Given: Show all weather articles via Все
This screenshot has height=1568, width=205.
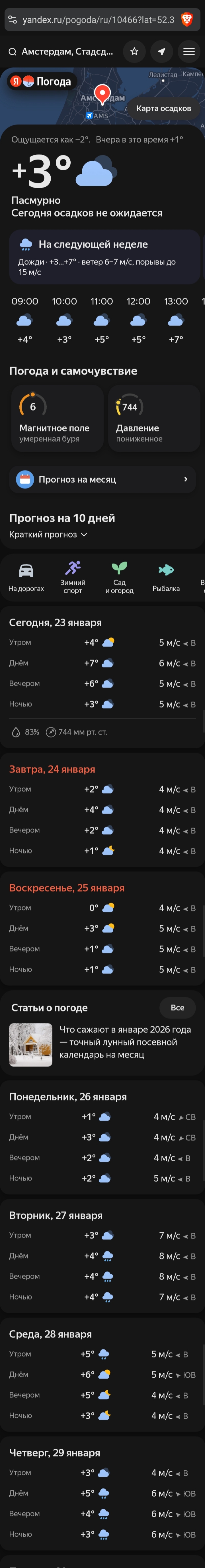Looking at the screenshot, I should click(177, 1007).
